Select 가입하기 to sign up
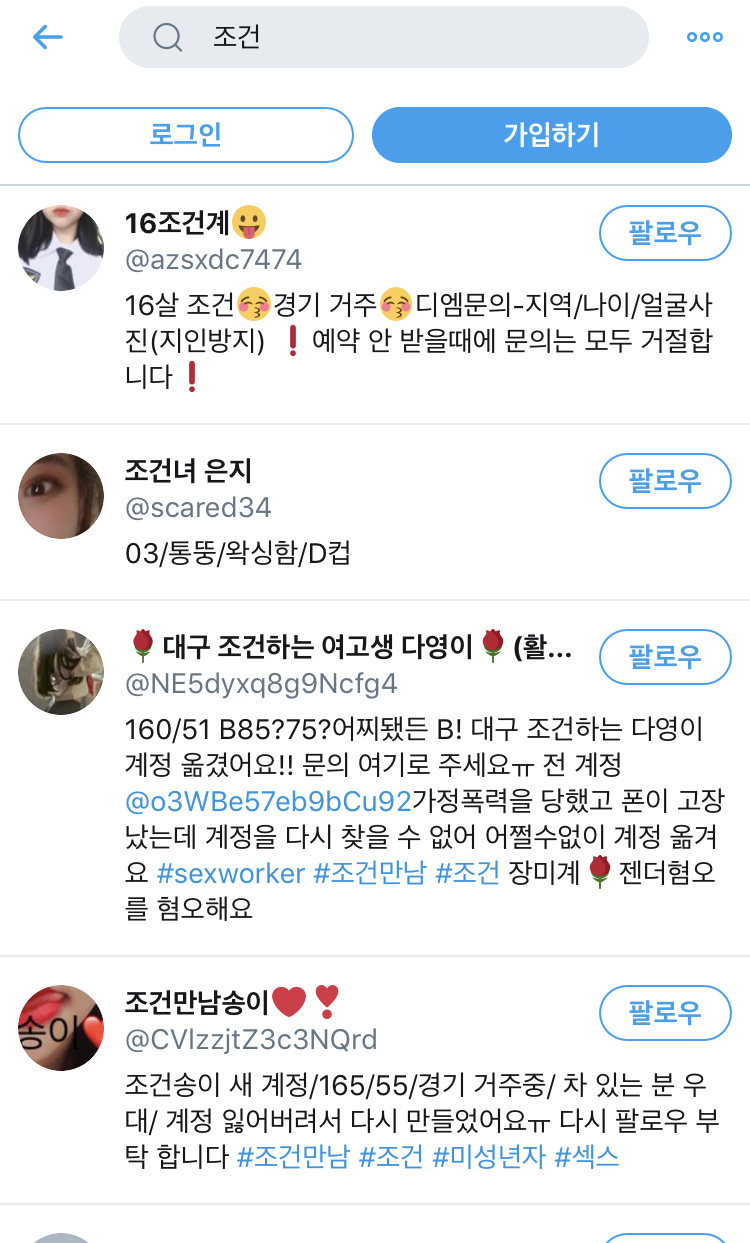Screen dimensions: 750x1243 [x=552, y=135]
